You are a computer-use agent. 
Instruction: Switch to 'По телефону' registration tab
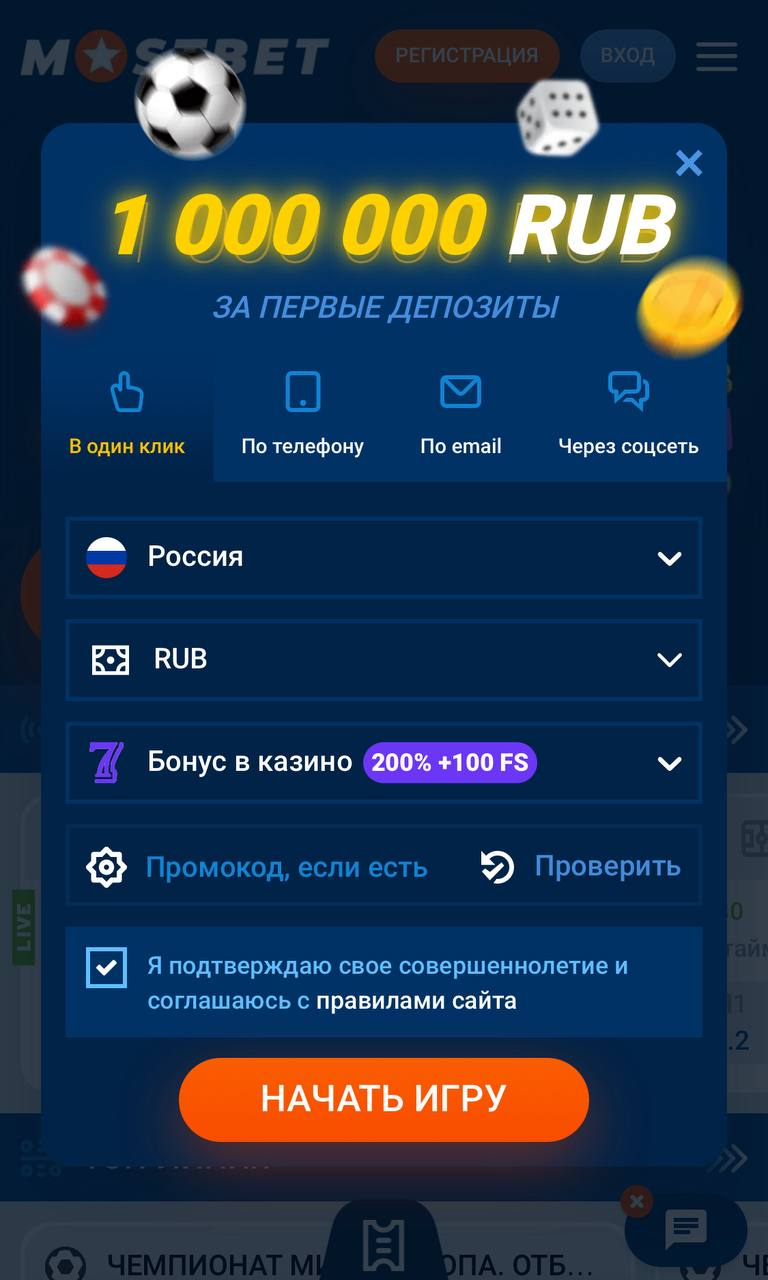pos(302,415)
